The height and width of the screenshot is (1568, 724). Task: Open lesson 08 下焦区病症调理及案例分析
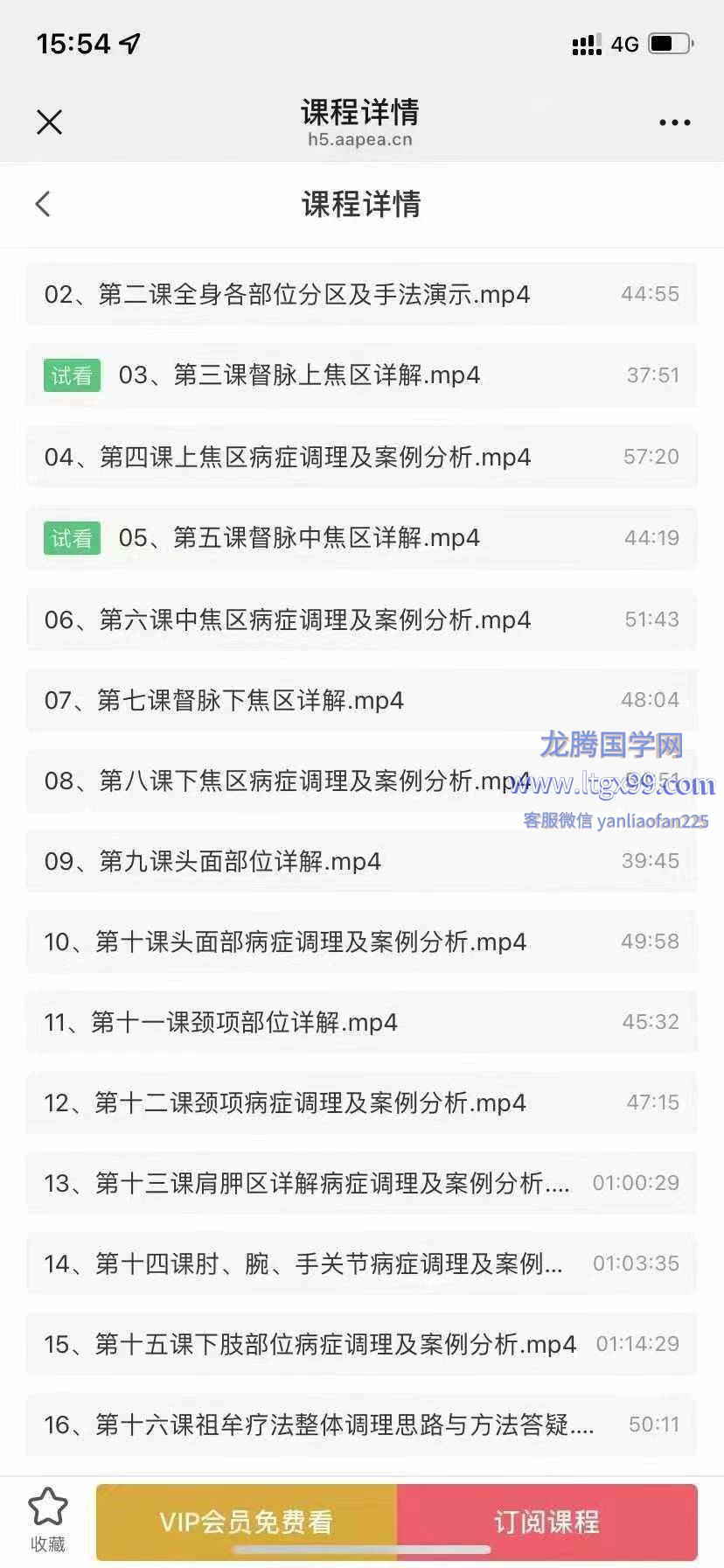[x=362, y=780]
